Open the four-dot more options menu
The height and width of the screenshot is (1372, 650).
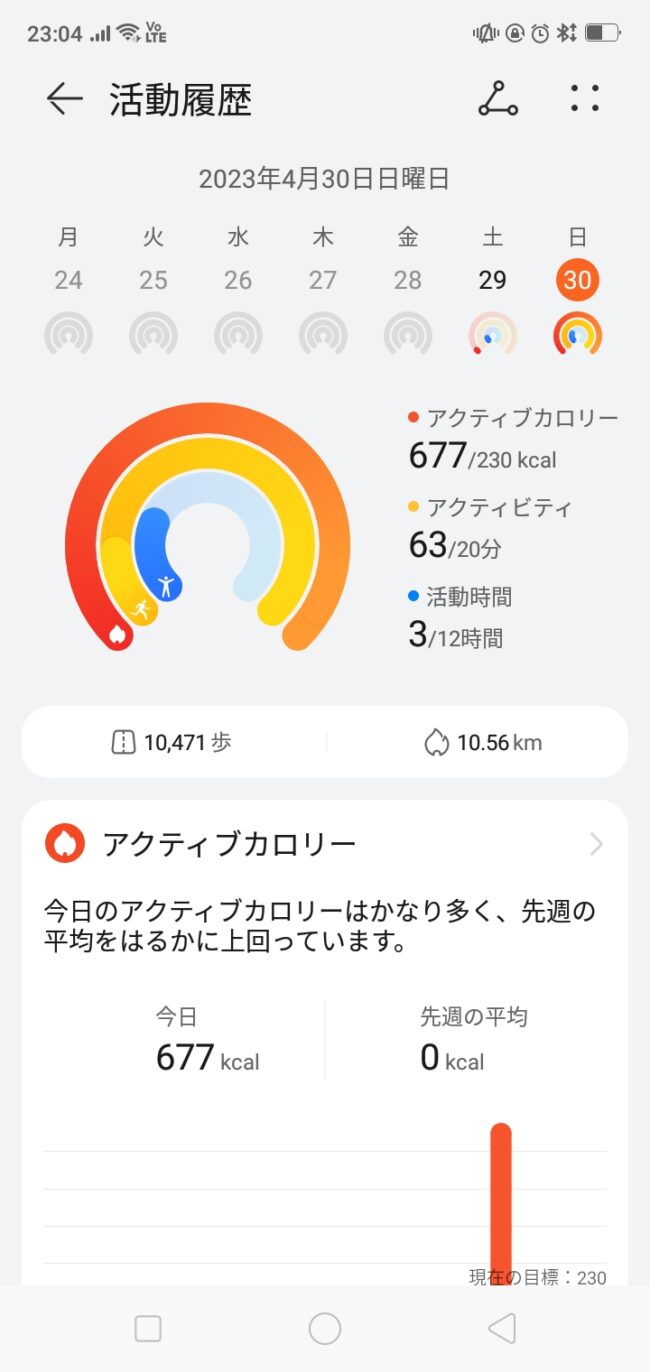(584, 99)
